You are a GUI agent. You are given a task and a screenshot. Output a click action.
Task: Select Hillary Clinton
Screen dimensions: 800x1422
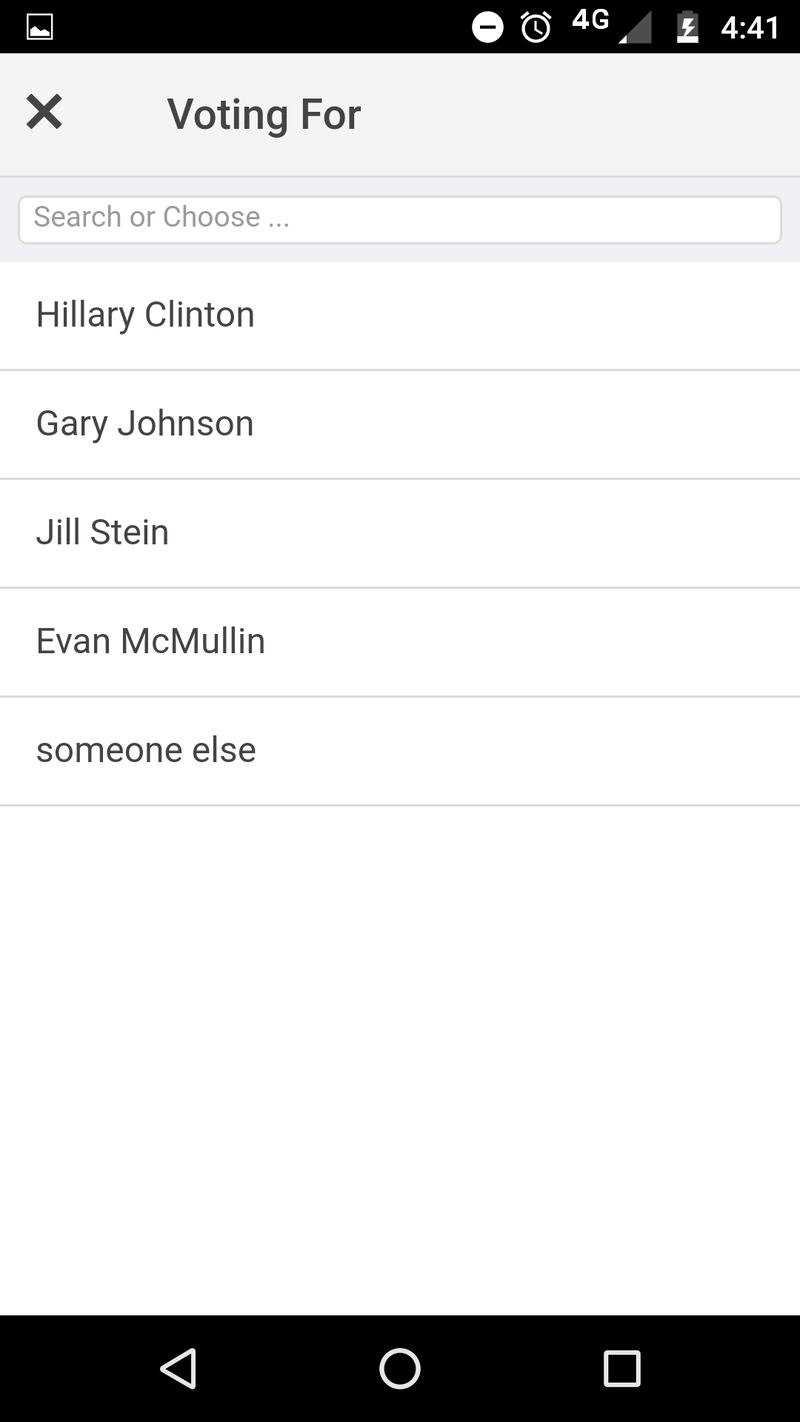pyautogui.click(x=400, y=316)
